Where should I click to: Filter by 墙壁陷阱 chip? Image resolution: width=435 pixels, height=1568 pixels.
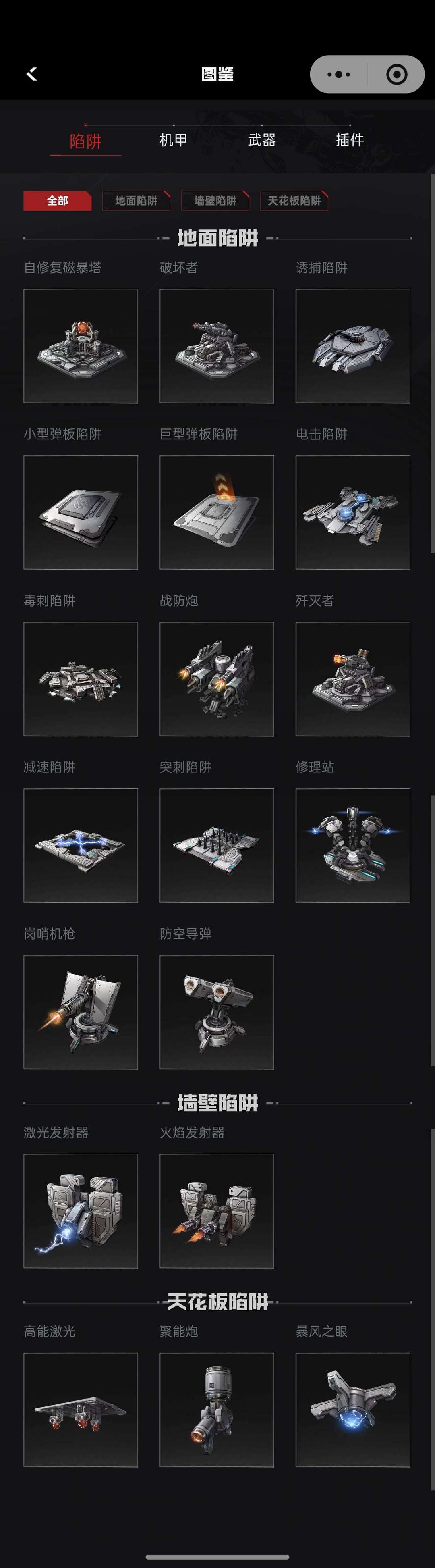tap(215, 201)
